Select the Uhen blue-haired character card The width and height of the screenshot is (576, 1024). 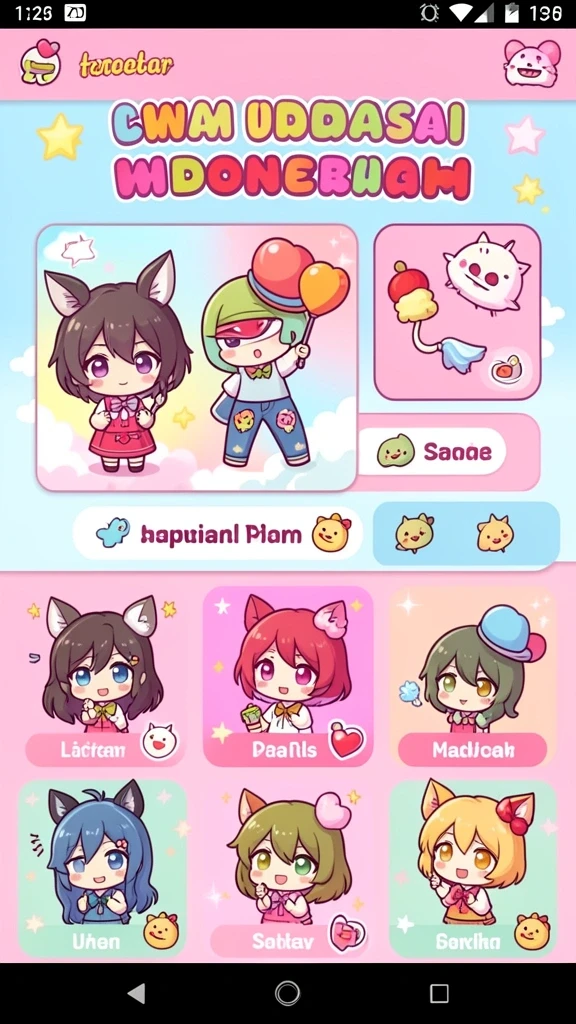click(x=103, y=869)
